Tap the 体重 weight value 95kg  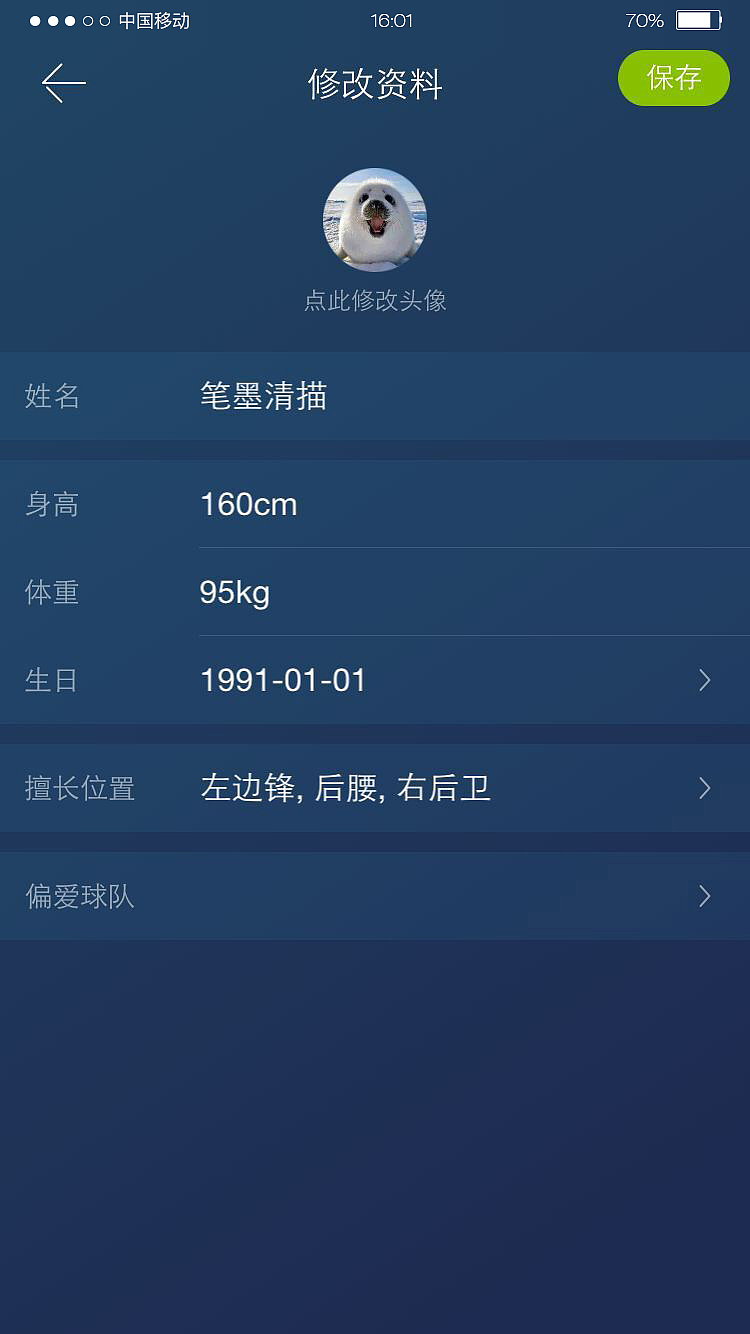tap(234, 592)
